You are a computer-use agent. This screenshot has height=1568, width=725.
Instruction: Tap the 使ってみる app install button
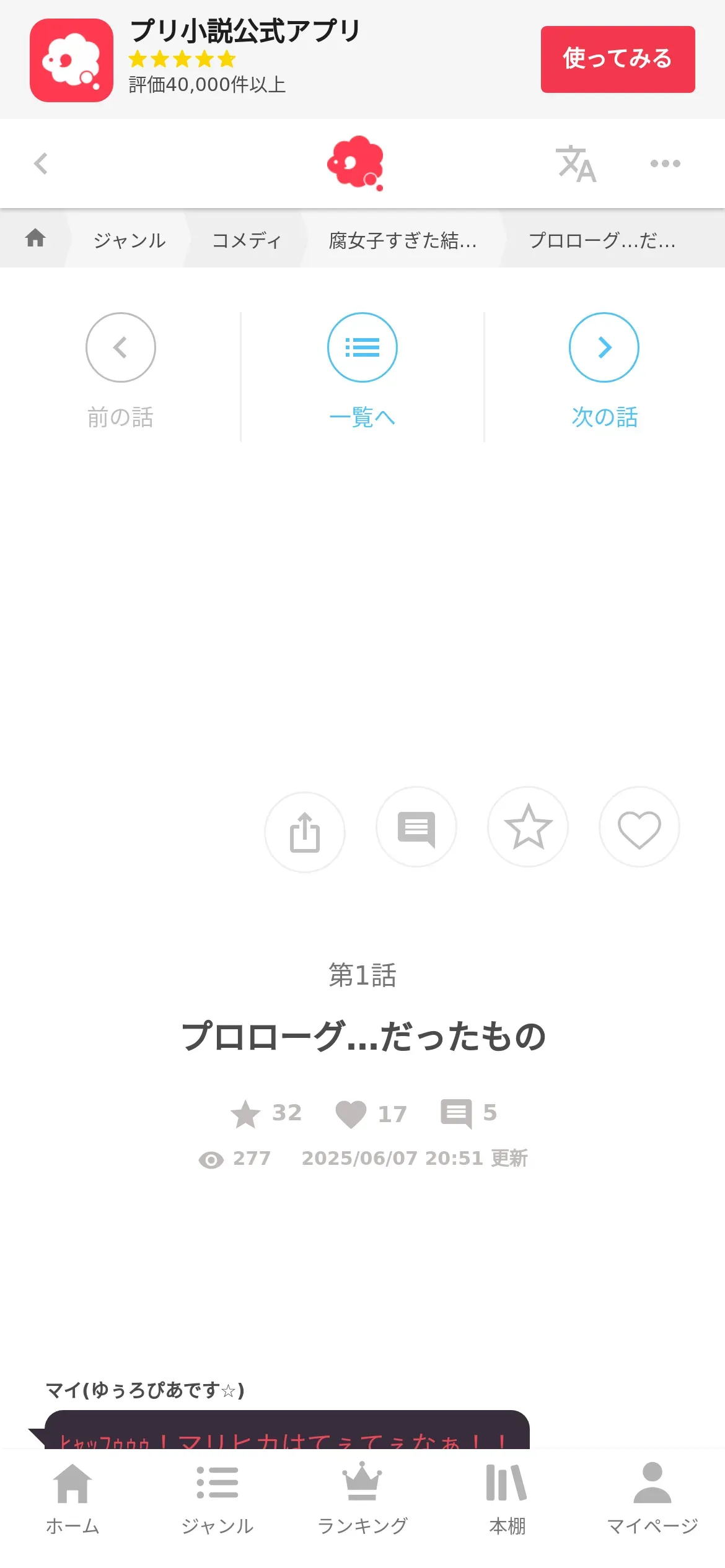(x=617, y=59)
